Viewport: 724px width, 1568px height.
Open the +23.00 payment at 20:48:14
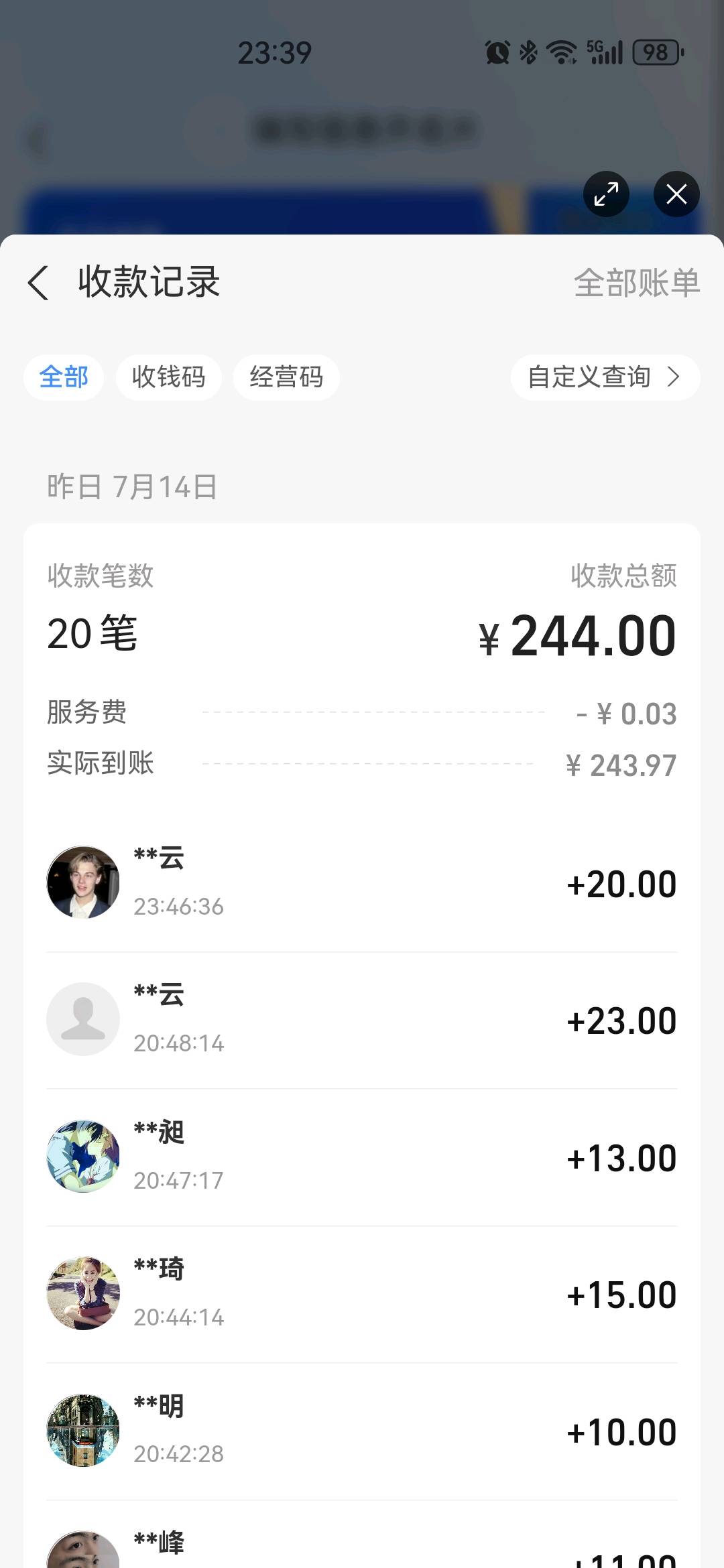[x=362, y=1020]
